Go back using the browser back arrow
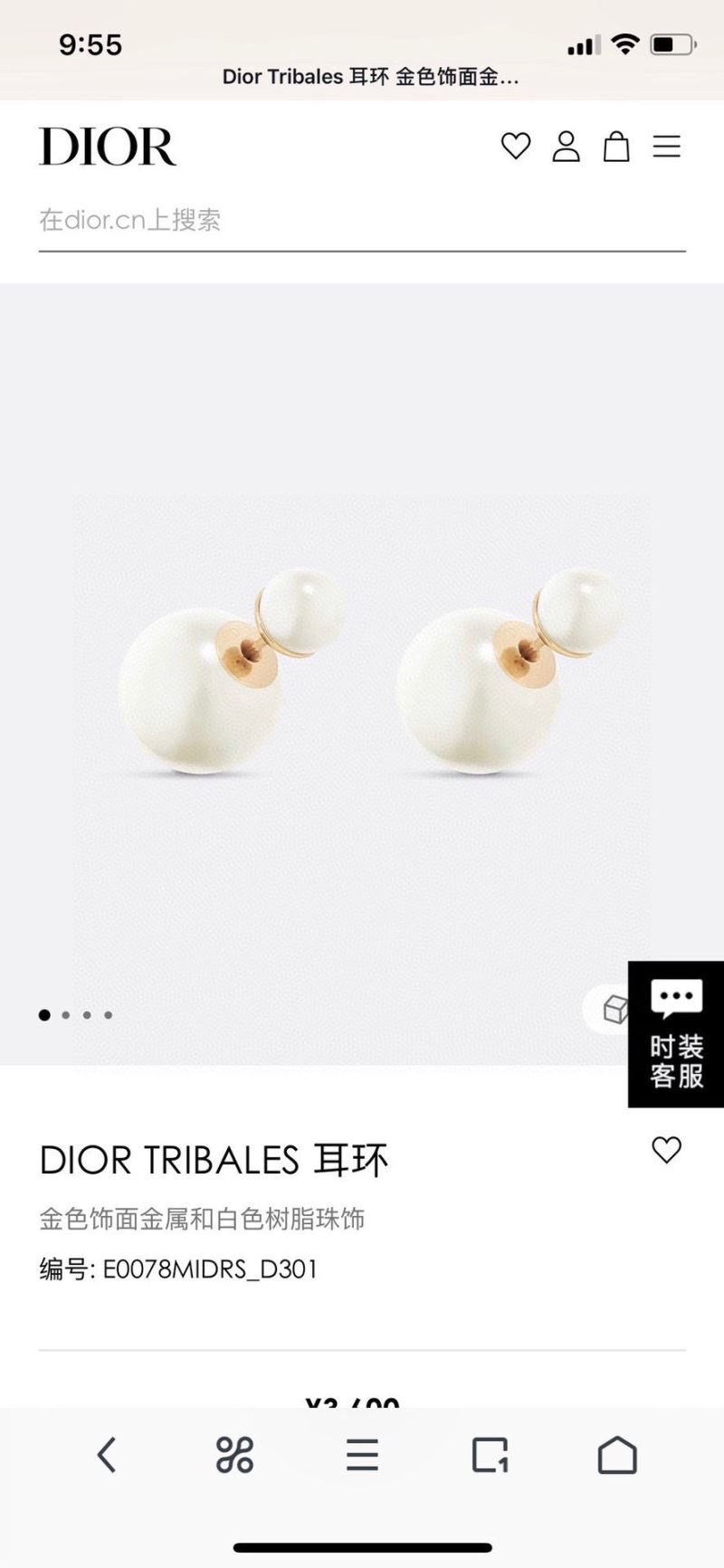The image size is (724, 1568). 107,1455
